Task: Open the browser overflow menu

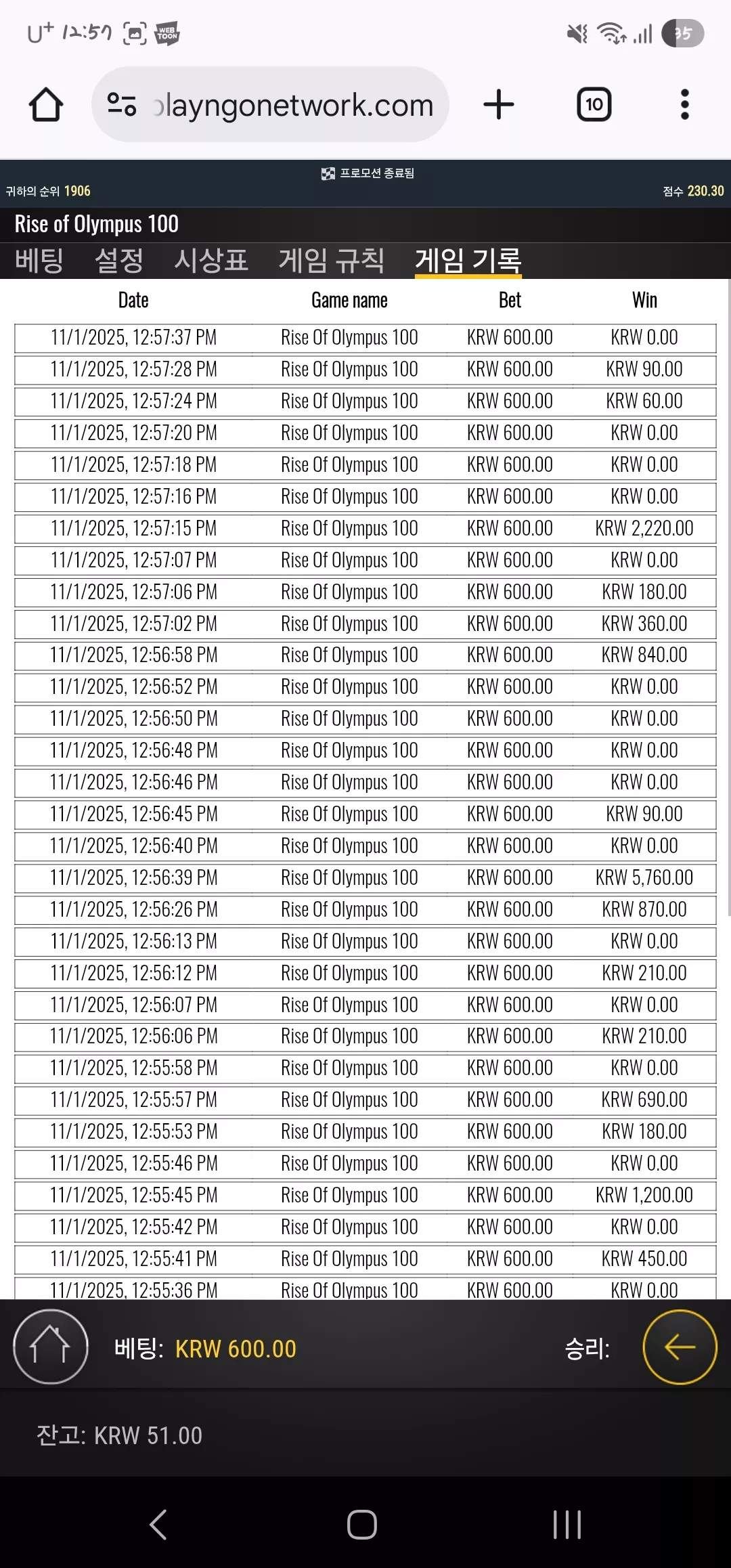Action: [685, 105]
